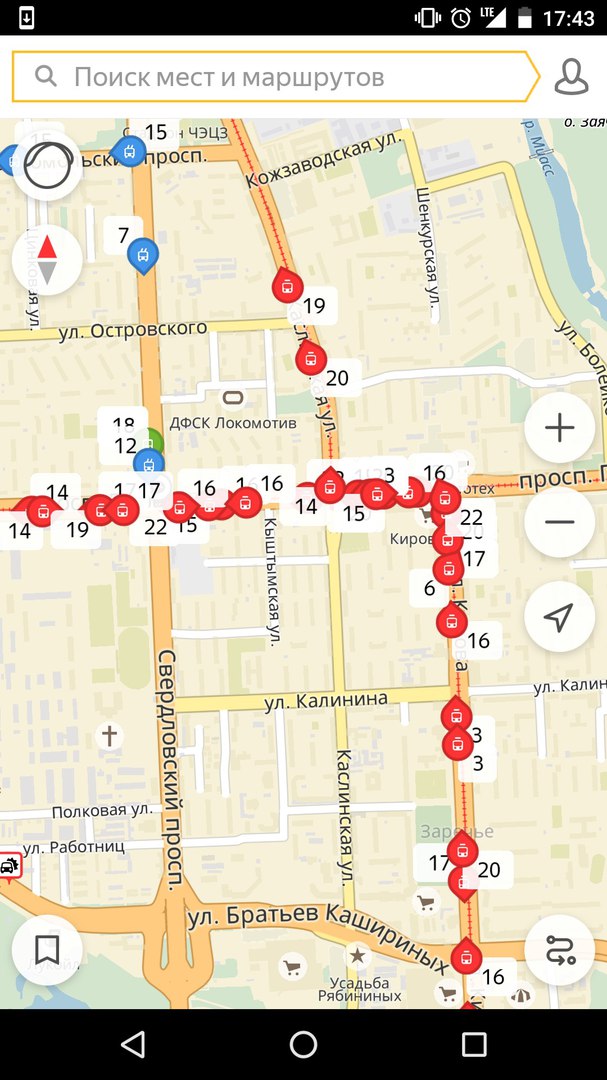
Task: Select the red tram marker numbered 6
Action: (446, 571)
